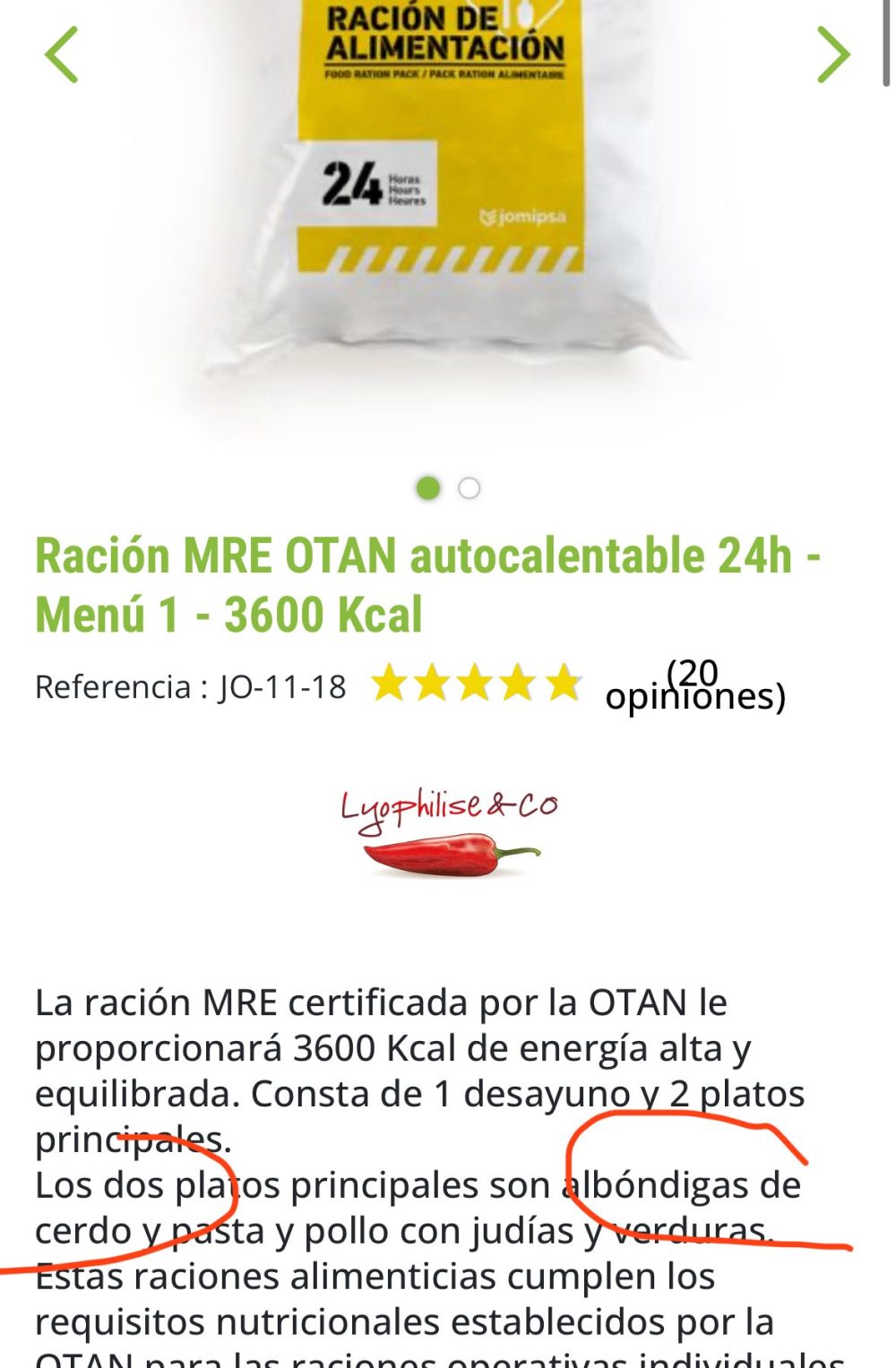The image size is (896, 1368).
Task: Open the "(20 opiniones)" reviews link
Action: pos(697,690)
